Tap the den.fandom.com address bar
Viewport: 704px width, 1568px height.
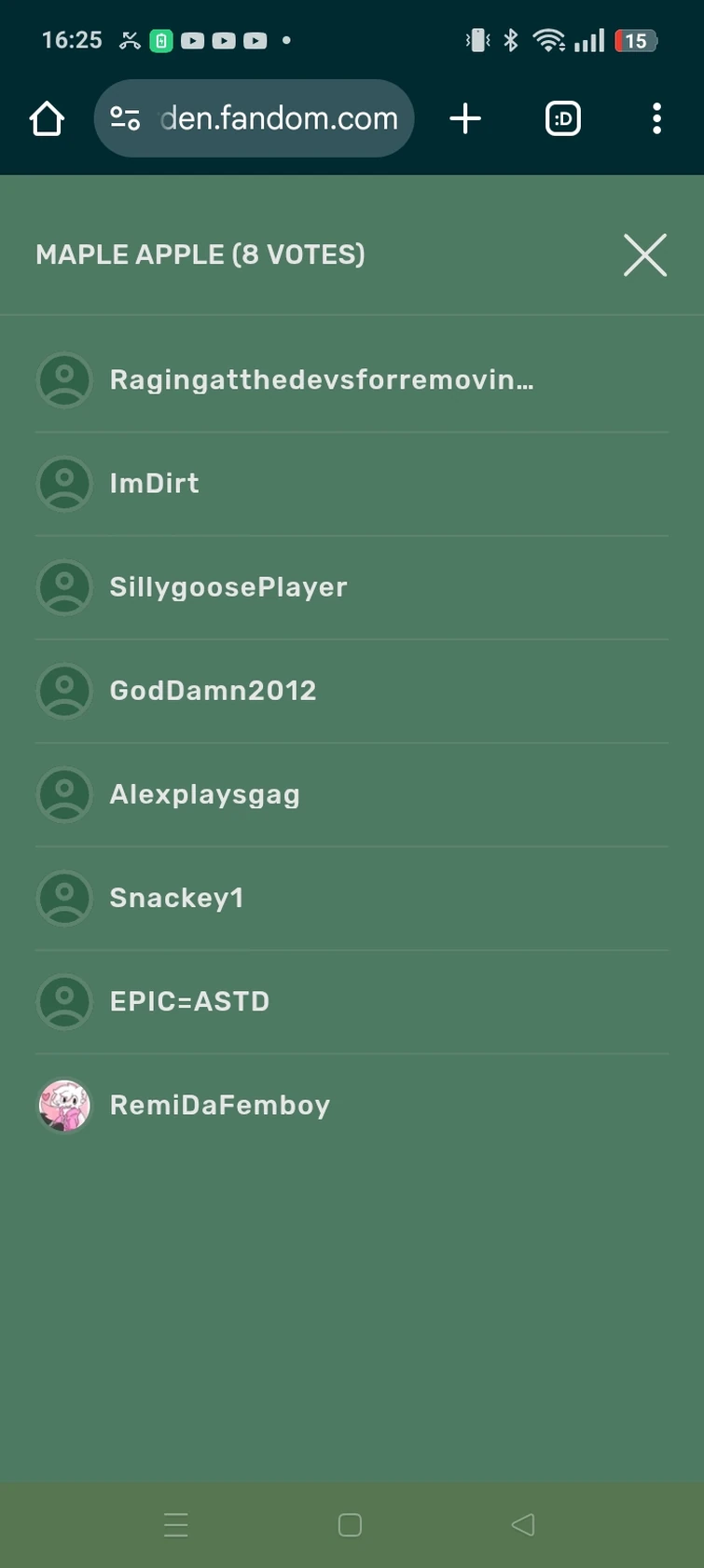pyautogui.click(x=280, y=118)
